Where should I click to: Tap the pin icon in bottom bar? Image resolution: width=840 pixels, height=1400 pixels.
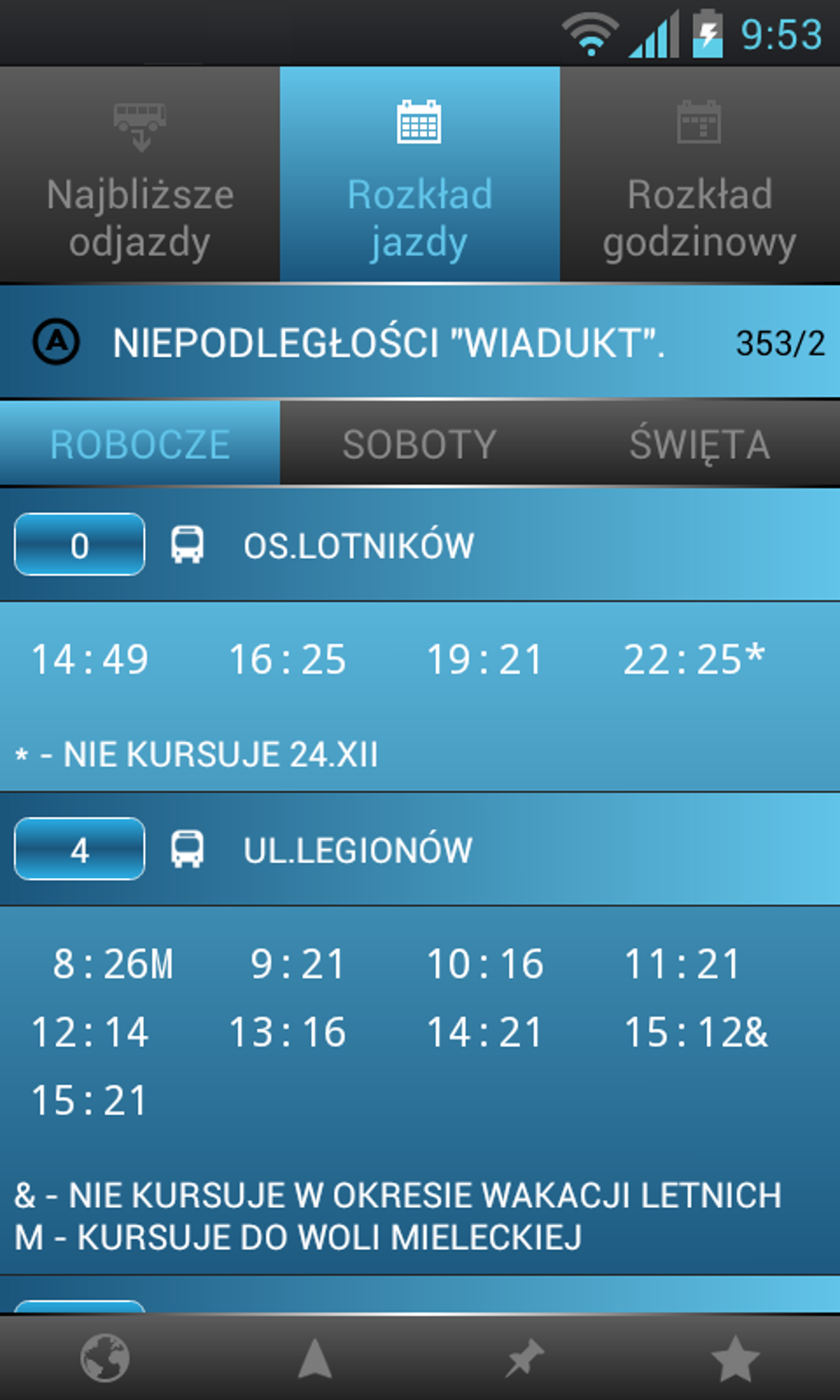pyautogui.click(x=525, y=1357)
